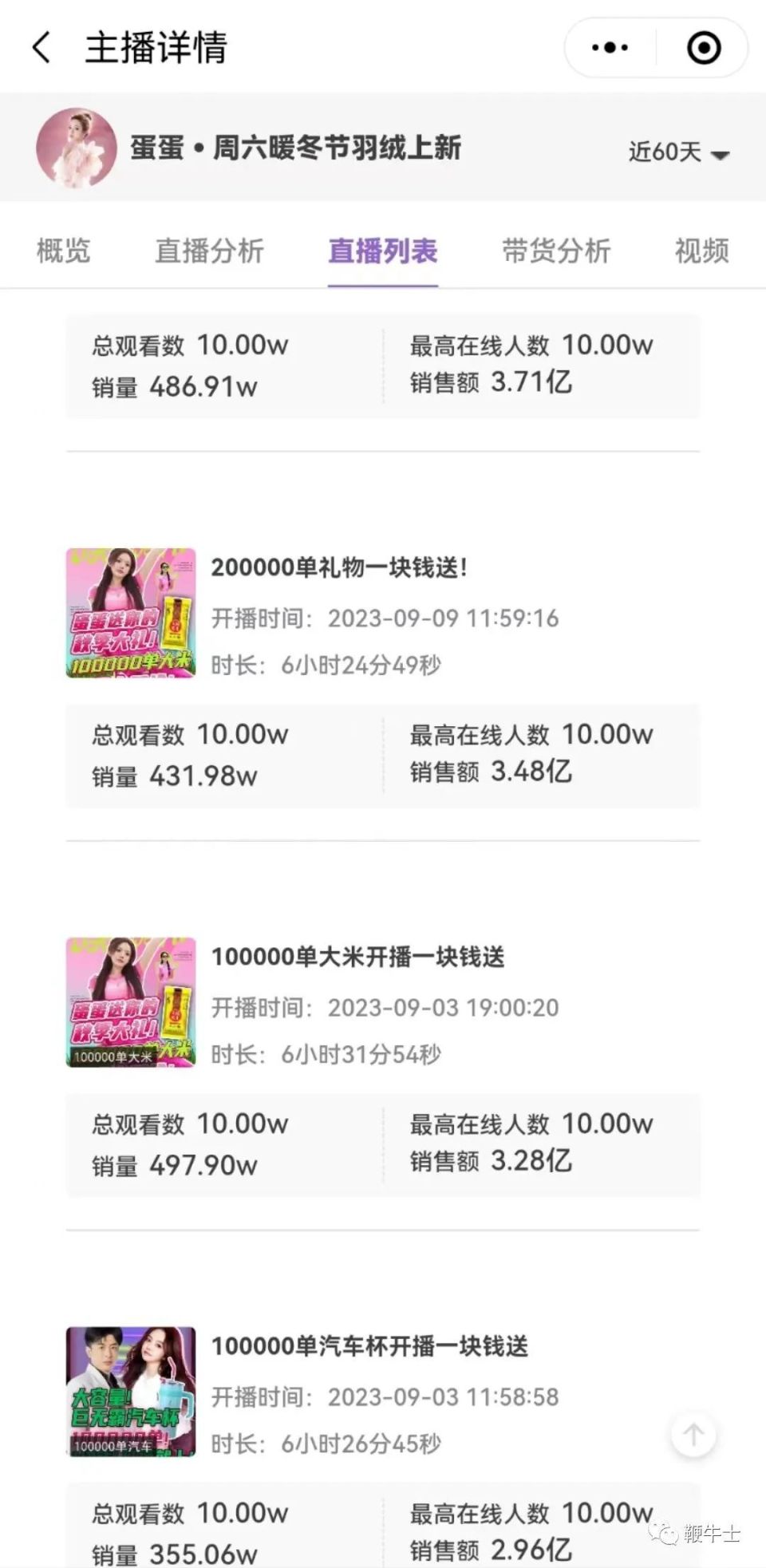This screenshot has width=766, height=1568.
Task: Open the mini program three-dot menu
Action: point(610,48)
